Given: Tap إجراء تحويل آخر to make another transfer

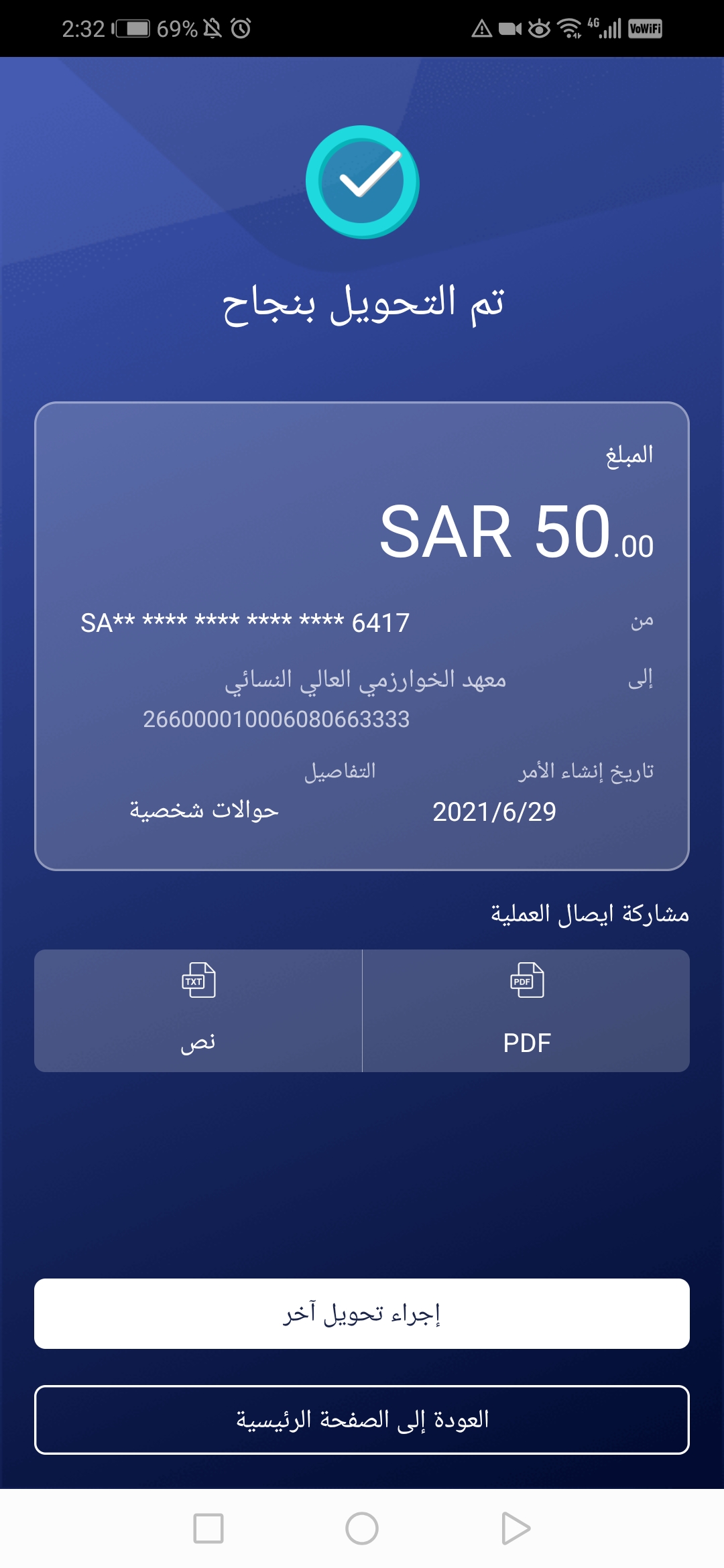Looking at the screenshot, I should pyautogui.click(x=362, y=1313).
